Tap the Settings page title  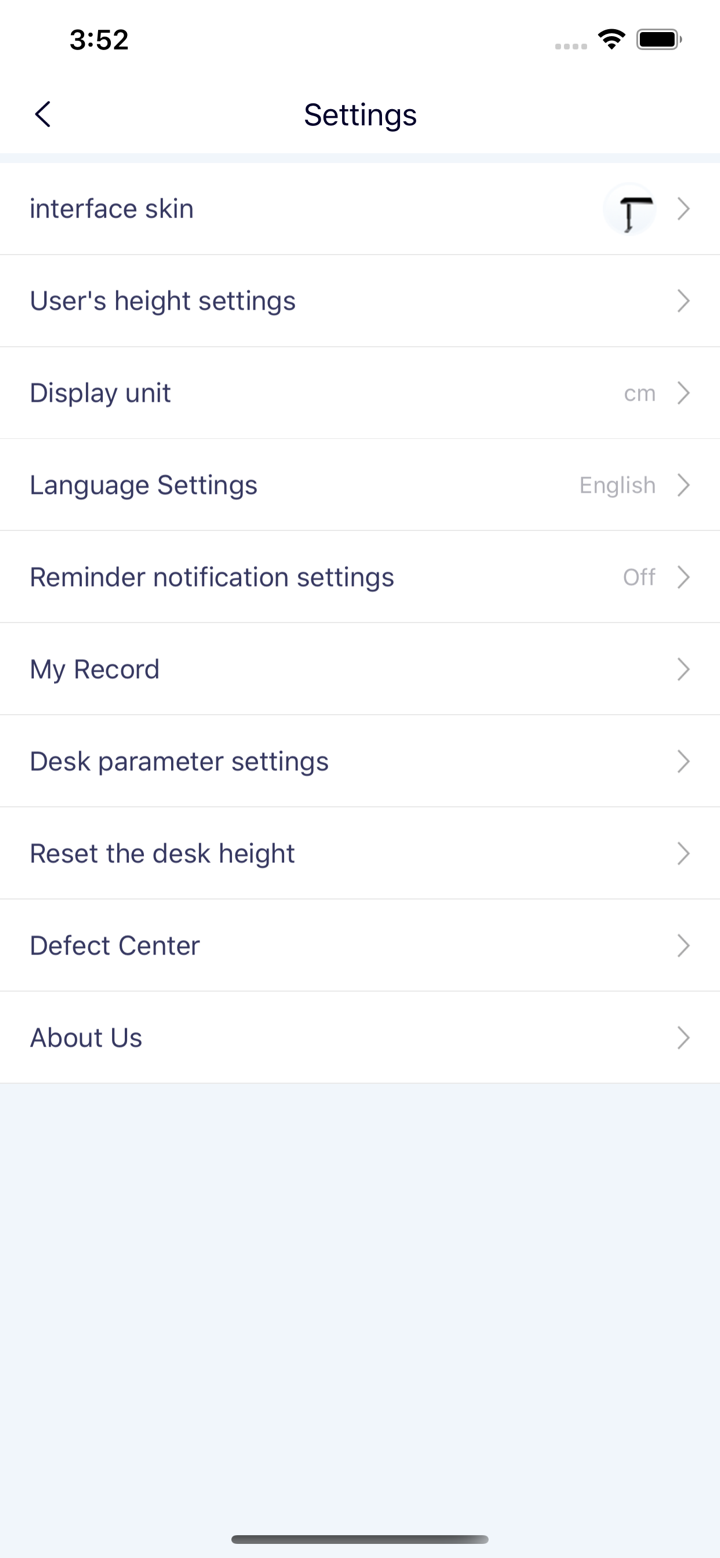coord(360,114)
